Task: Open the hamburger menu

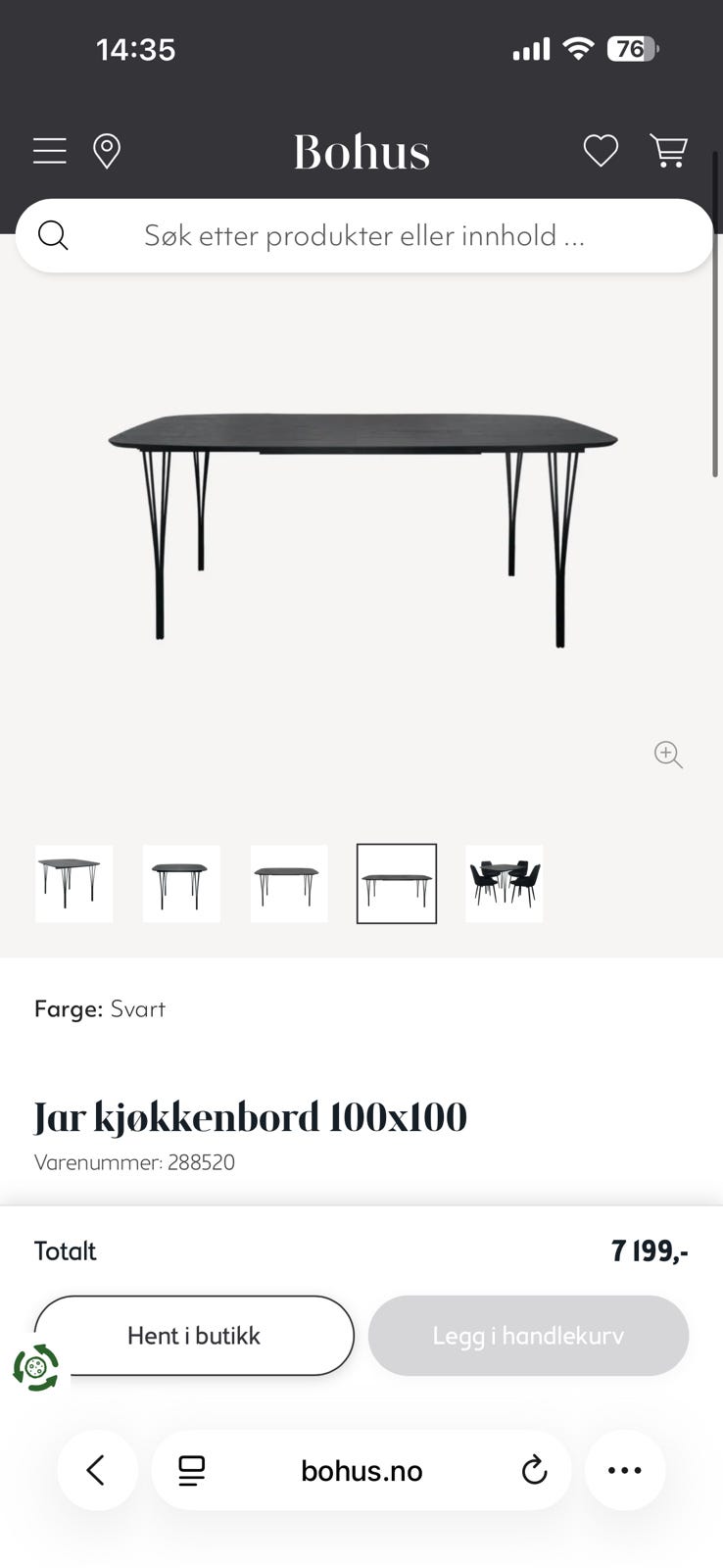Action: coord(50,151)
